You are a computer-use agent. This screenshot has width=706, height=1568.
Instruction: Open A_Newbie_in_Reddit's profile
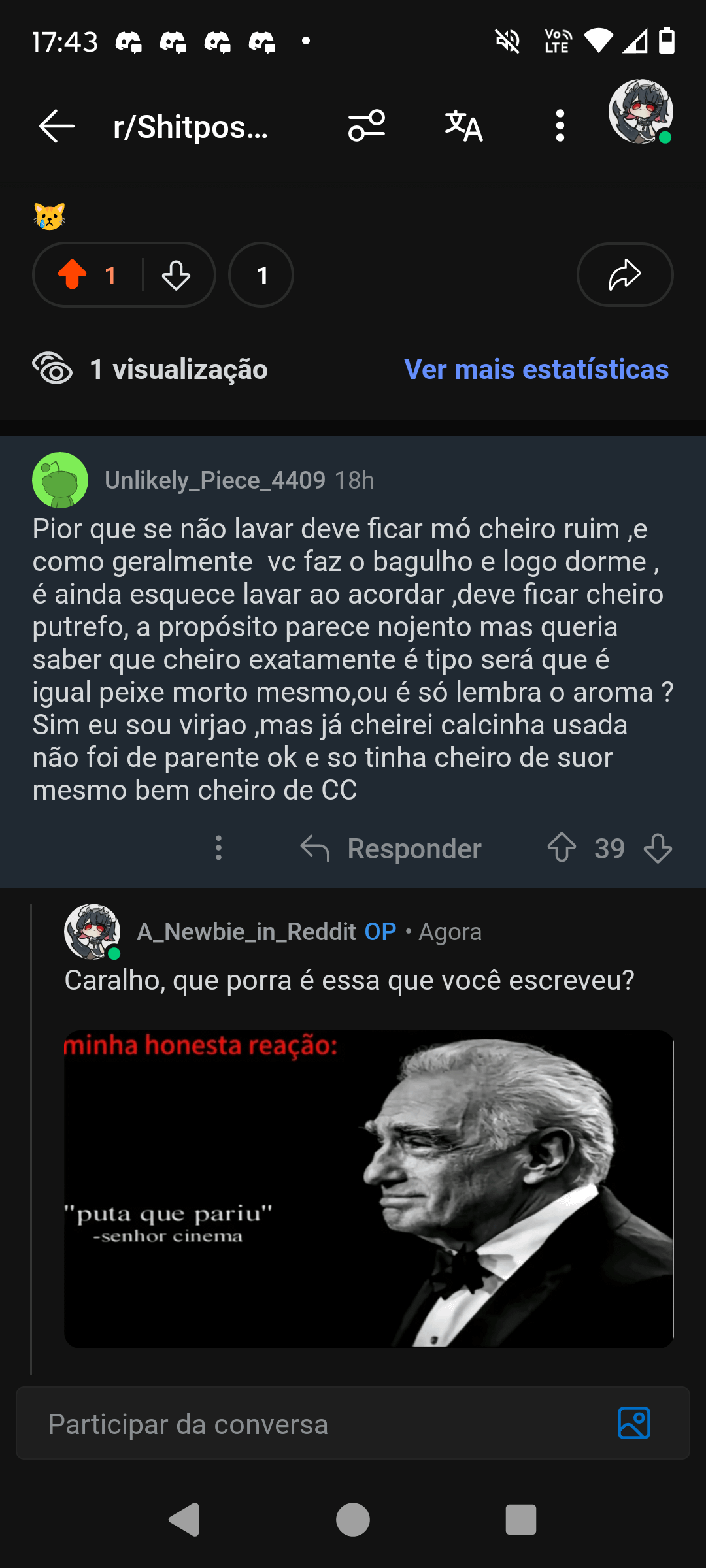click(246, 932)
